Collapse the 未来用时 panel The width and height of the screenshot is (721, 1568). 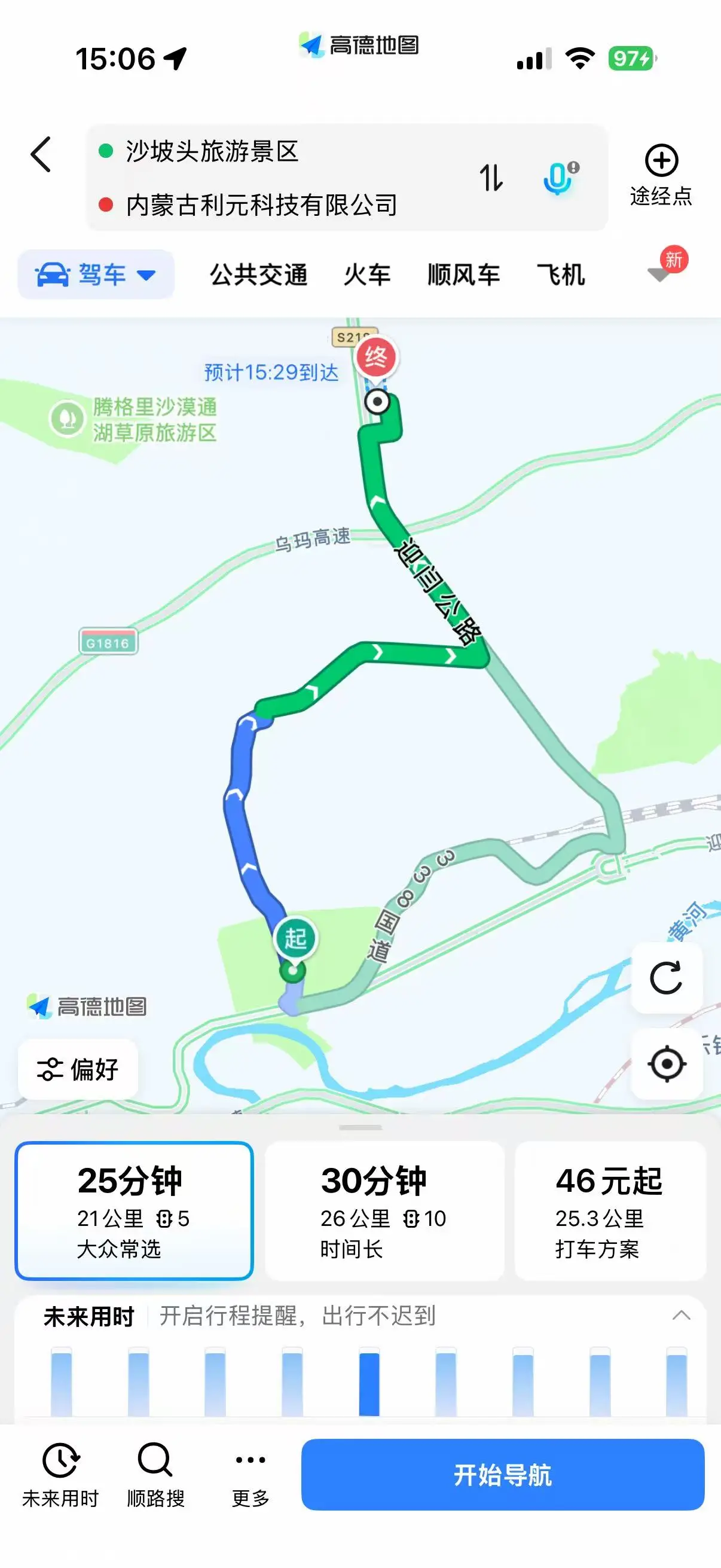coord(681,1316)
